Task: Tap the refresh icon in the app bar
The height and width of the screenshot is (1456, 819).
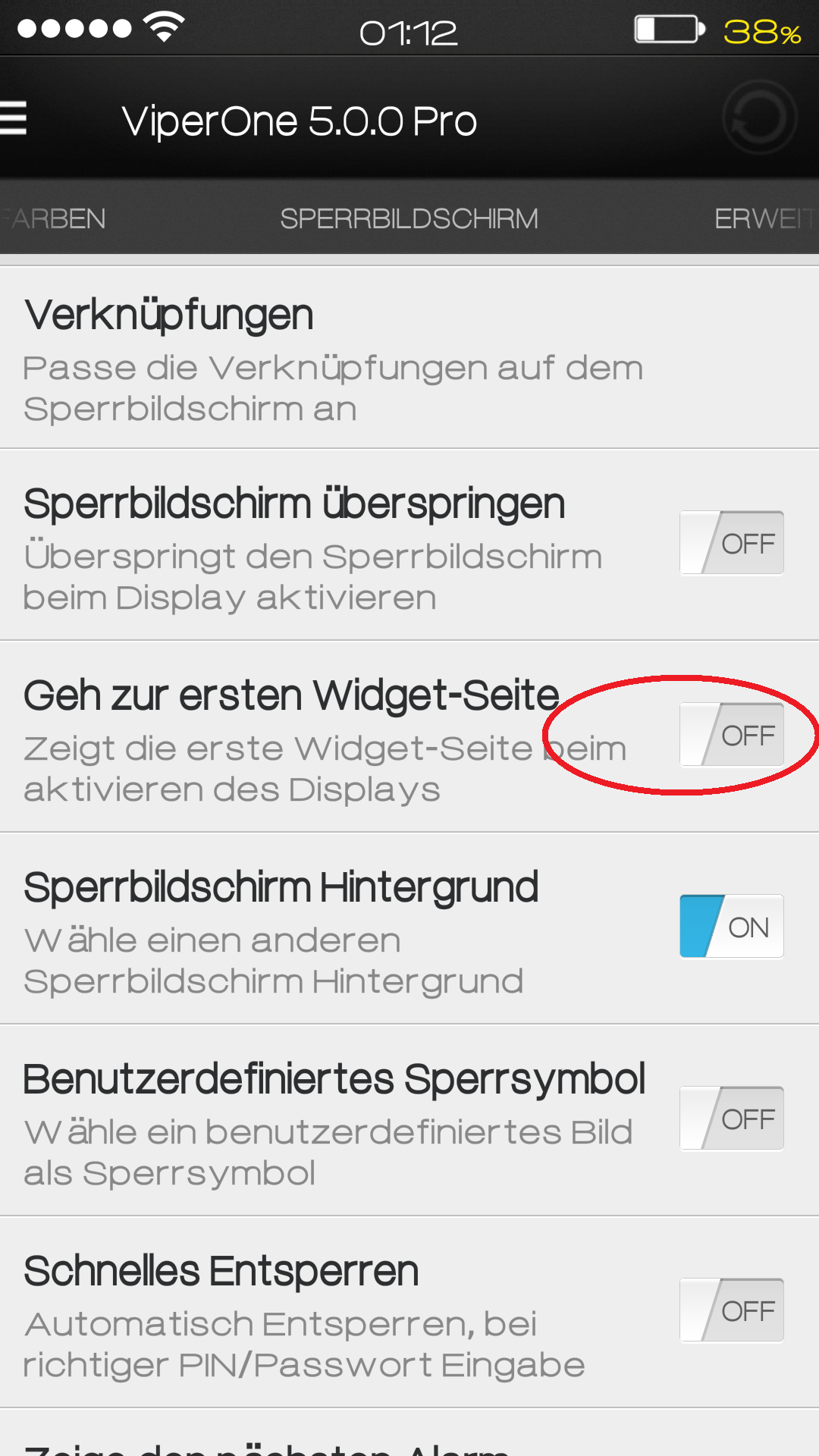Action: pos(759,118)
